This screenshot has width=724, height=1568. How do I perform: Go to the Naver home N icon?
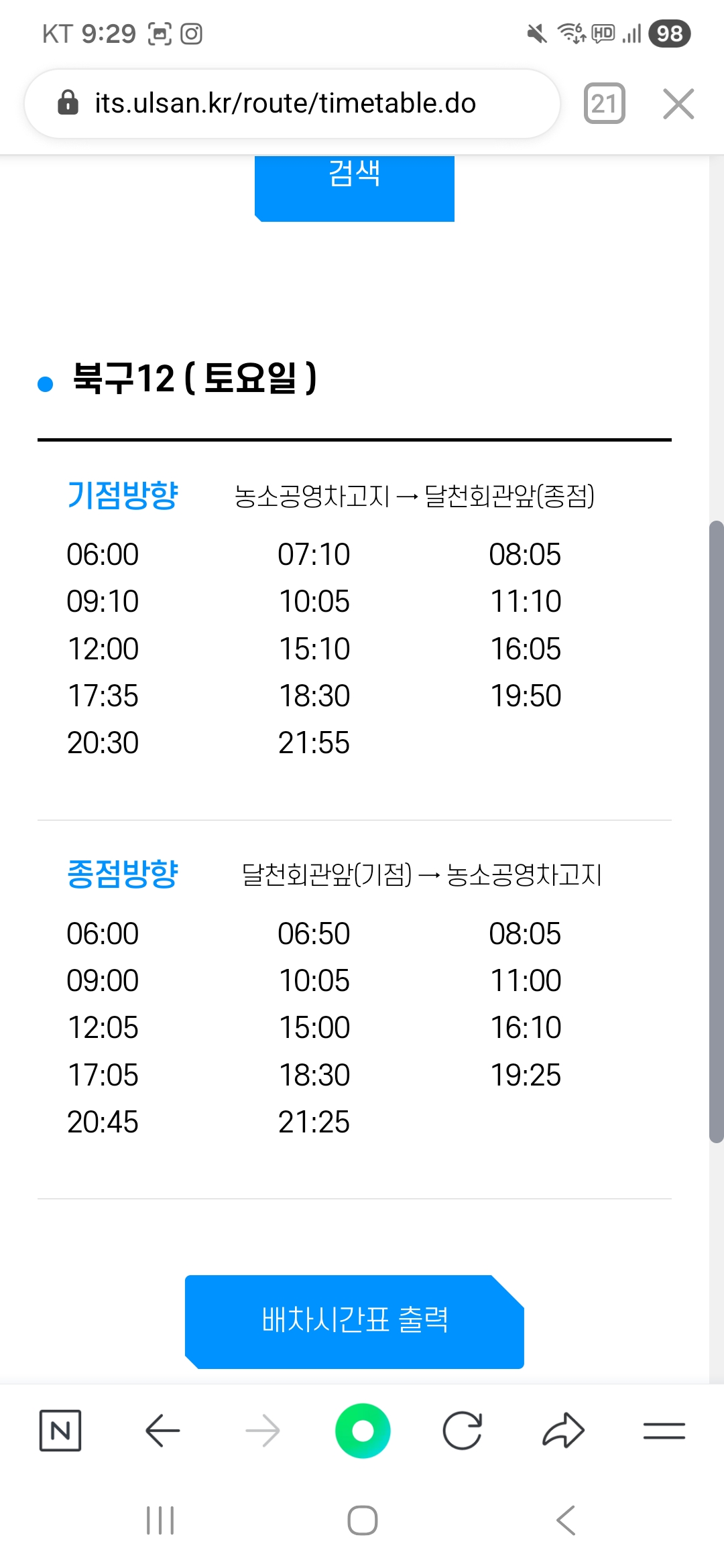coord(60,1431)
